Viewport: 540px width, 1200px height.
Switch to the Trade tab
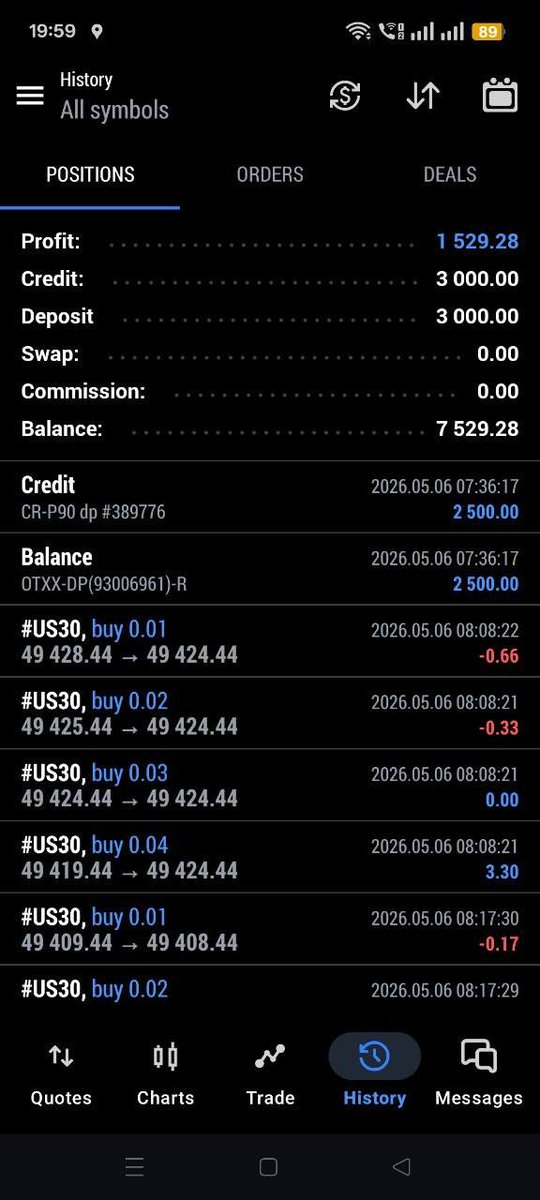(x=270, y=1074)
